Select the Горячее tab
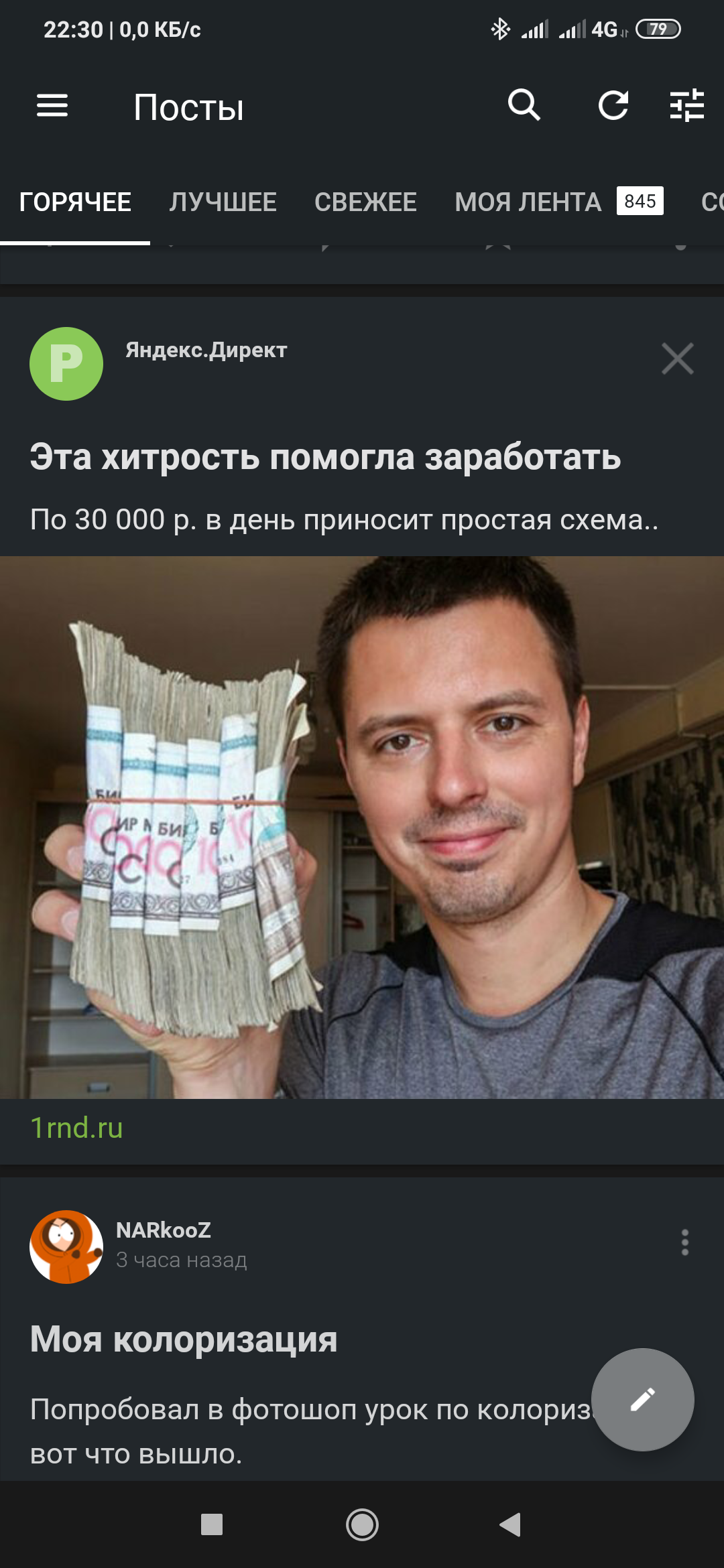This screenshot has height=1568, width=724. click(x=75, y=202)
